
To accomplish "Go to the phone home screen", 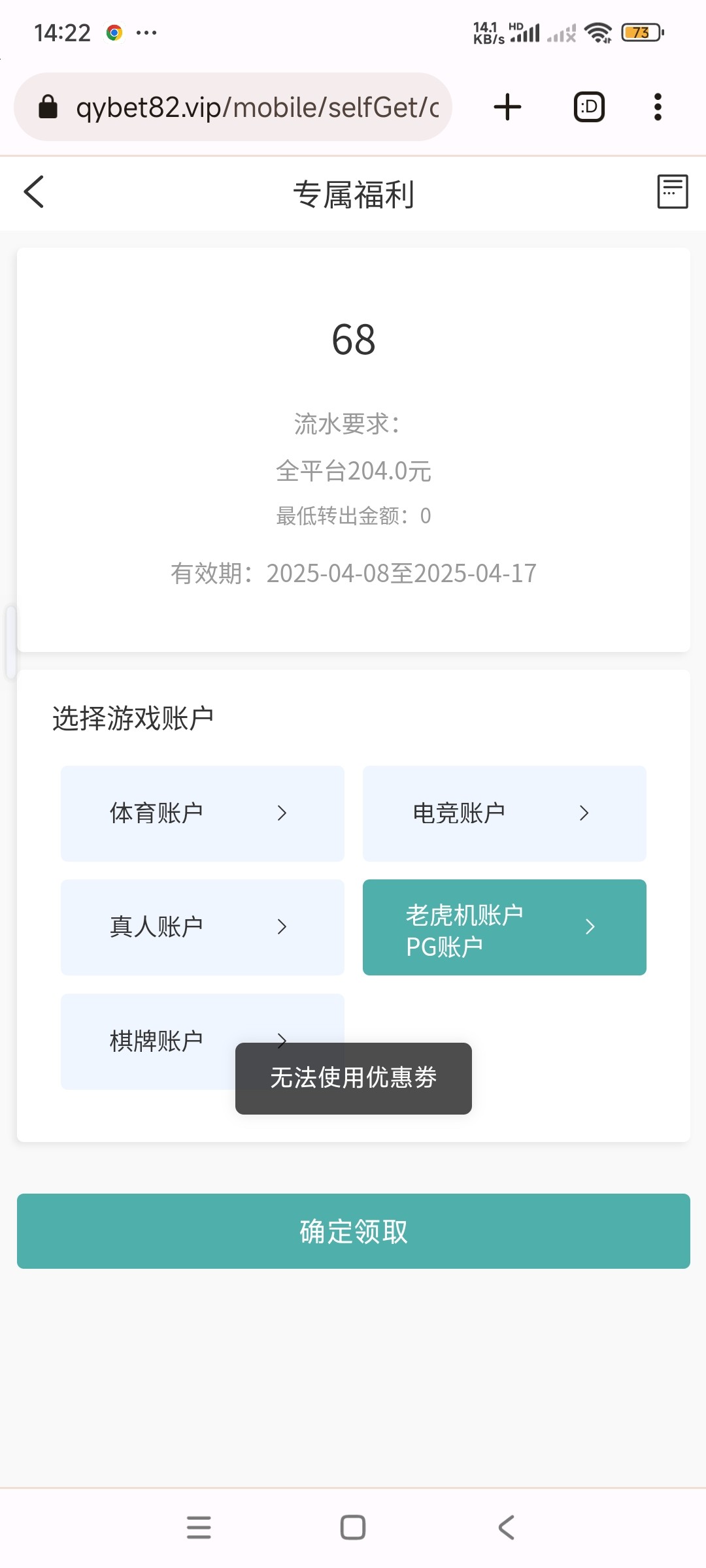I will tap(353, 1527).
